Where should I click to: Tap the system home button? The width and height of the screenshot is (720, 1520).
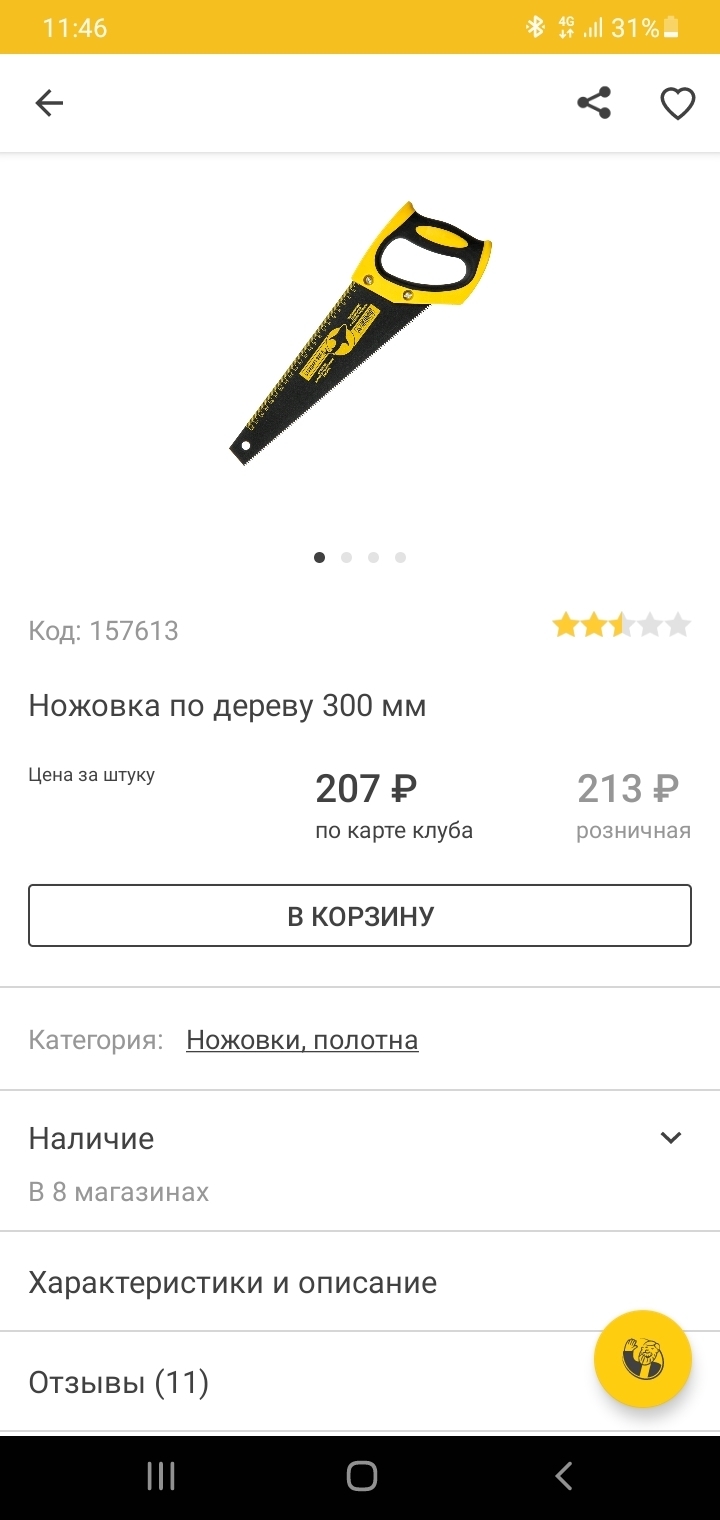click(361, 1476)
